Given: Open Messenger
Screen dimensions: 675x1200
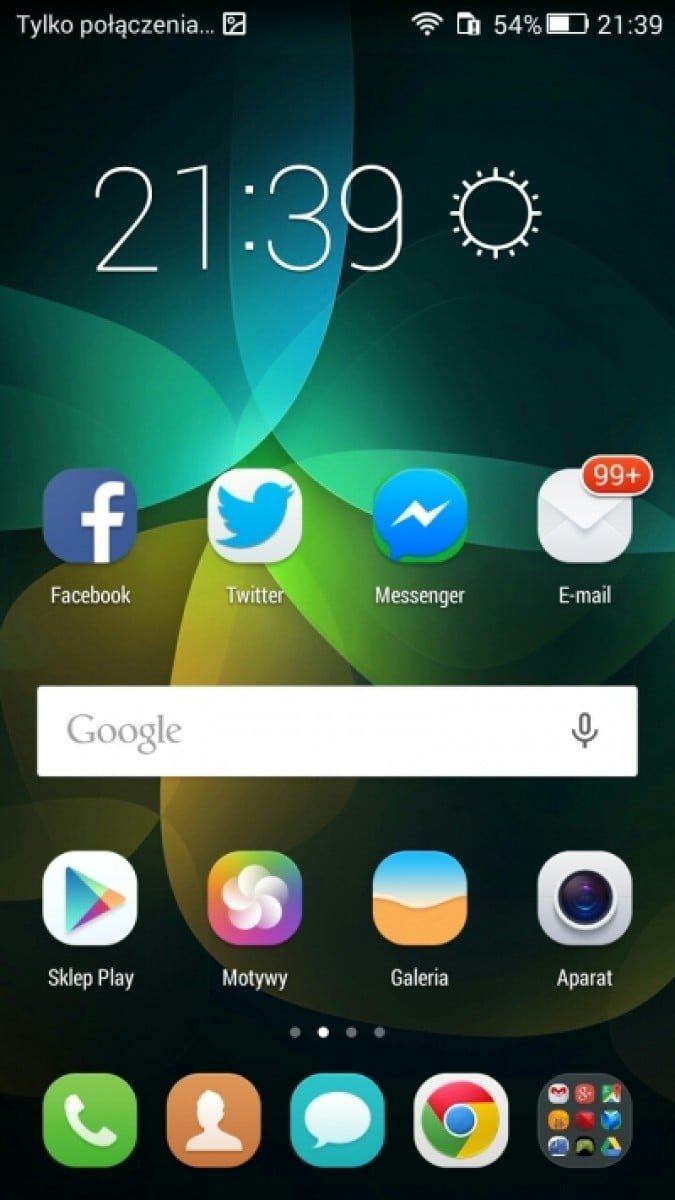Looking at the screenshot, I should click(420, 516).
